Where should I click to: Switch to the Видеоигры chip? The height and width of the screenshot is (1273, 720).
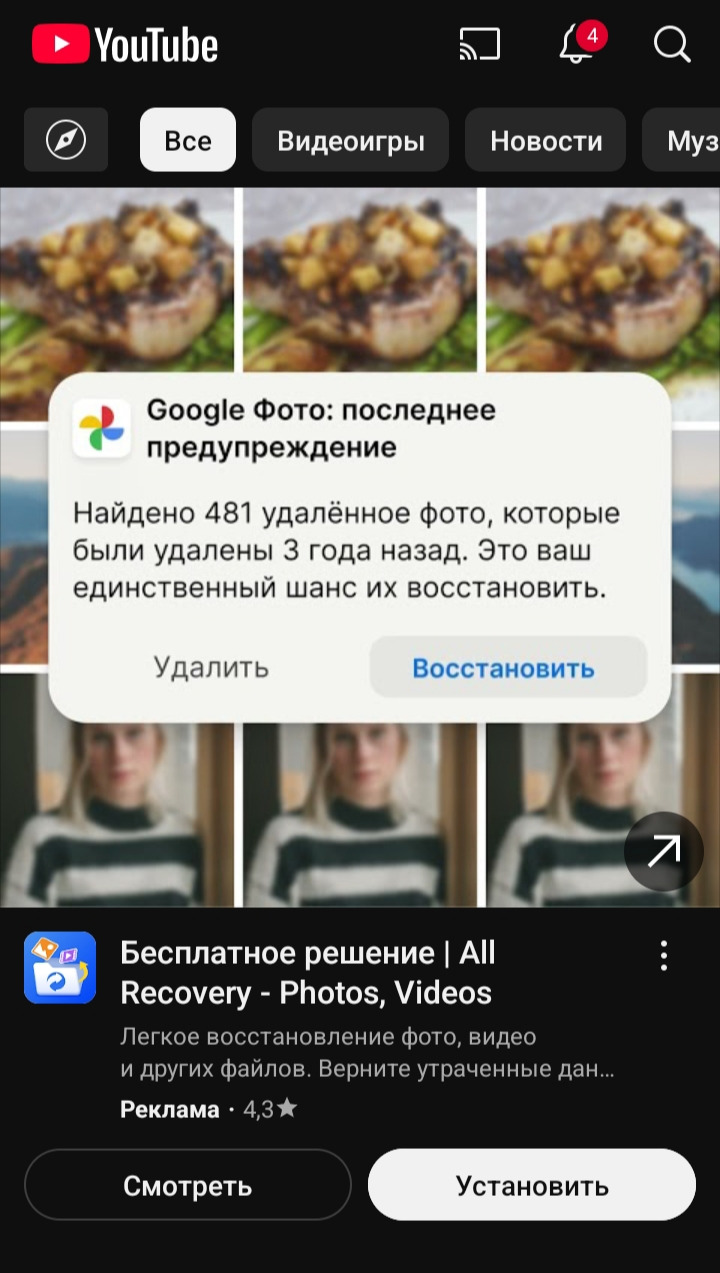tap(350, 140)
